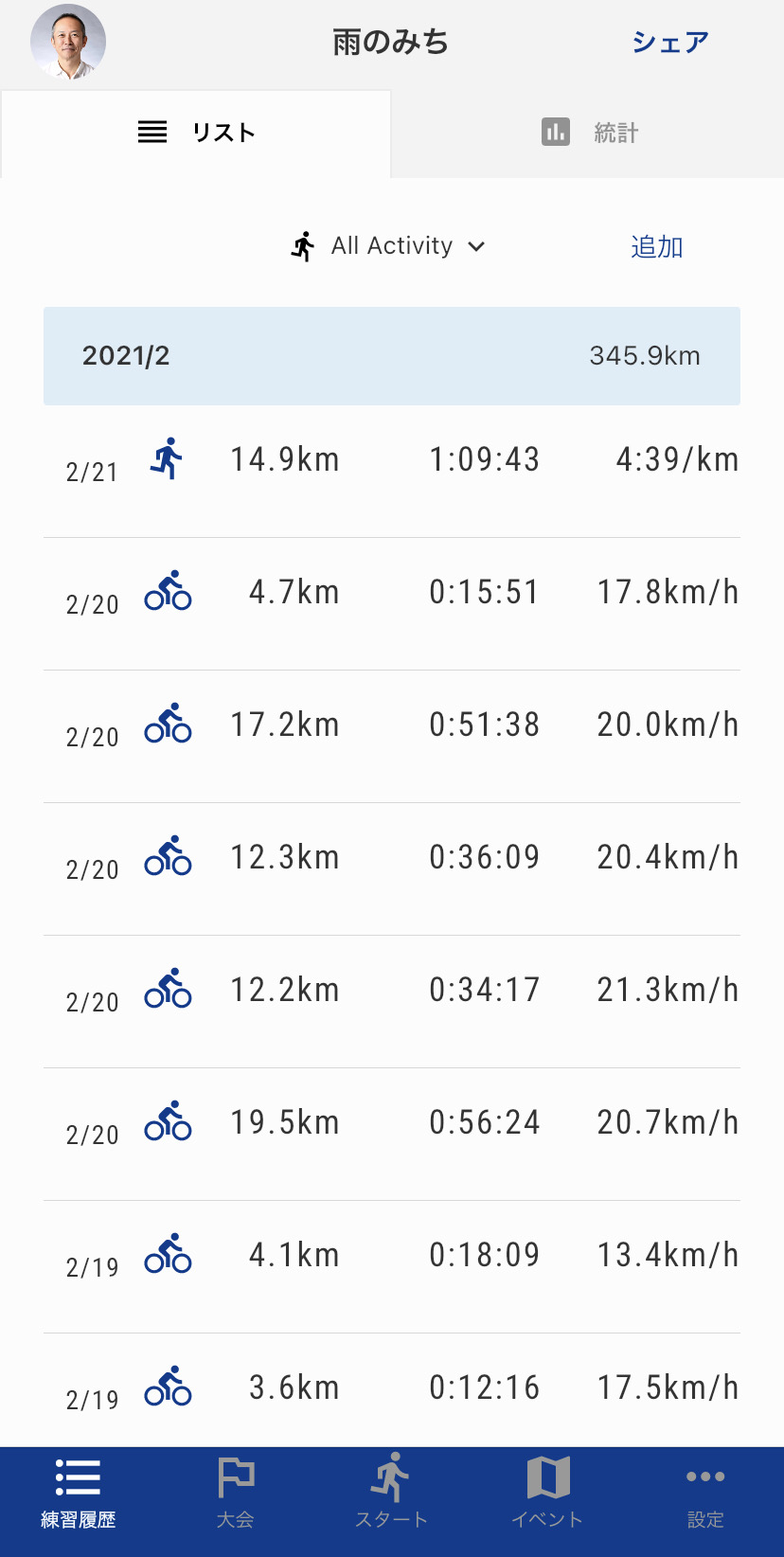Tap the シェア share button
Viewport: 784px width, 1557px height.
point(669,42)
